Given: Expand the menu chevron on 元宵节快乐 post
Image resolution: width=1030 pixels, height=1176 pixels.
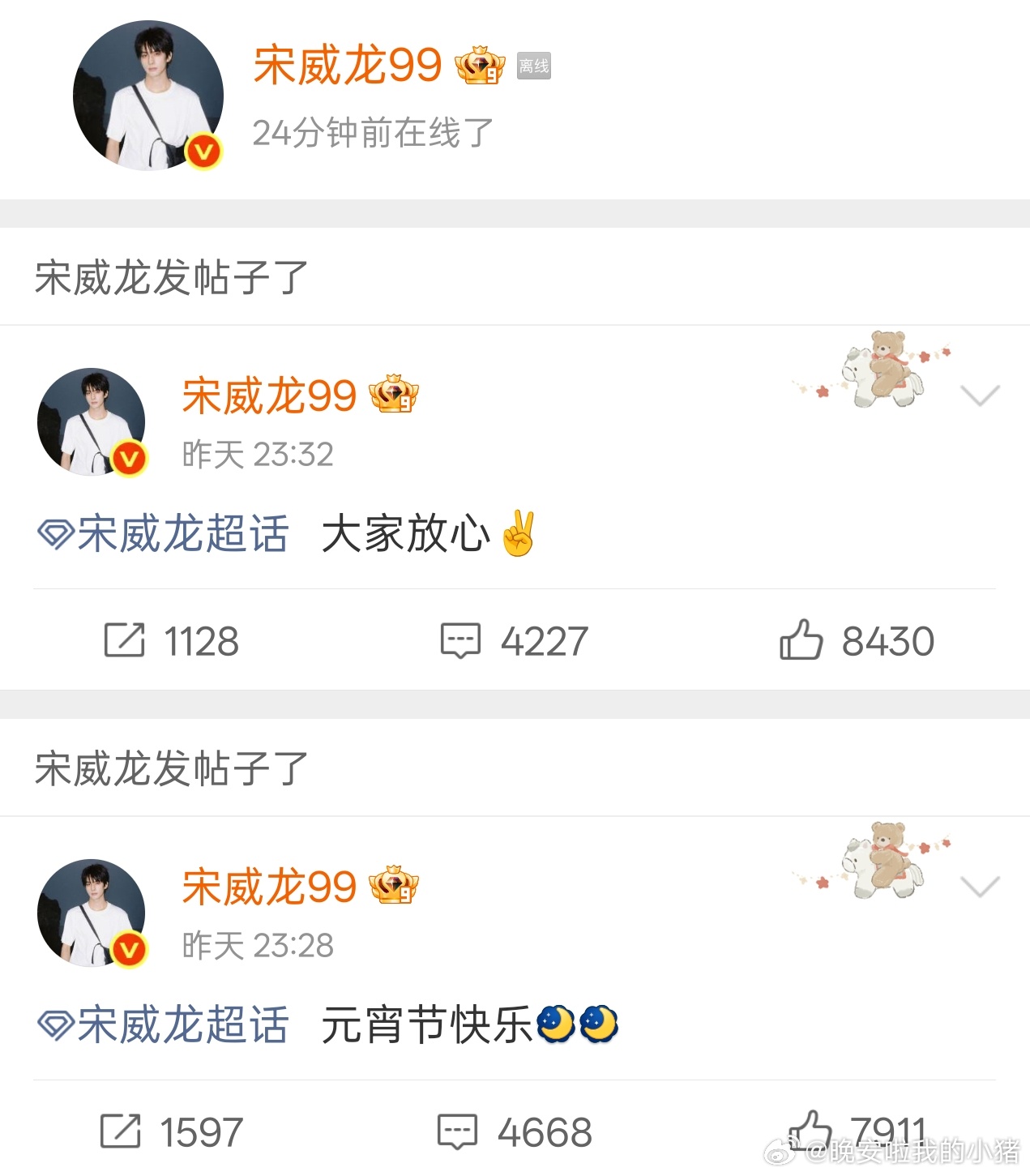Looking at the screenshot, I should pos(981,888).
